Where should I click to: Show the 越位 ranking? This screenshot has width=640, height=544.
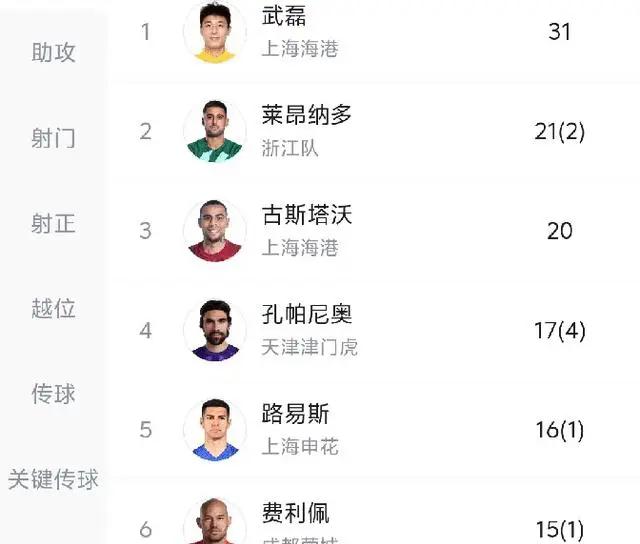click(53, 309)
